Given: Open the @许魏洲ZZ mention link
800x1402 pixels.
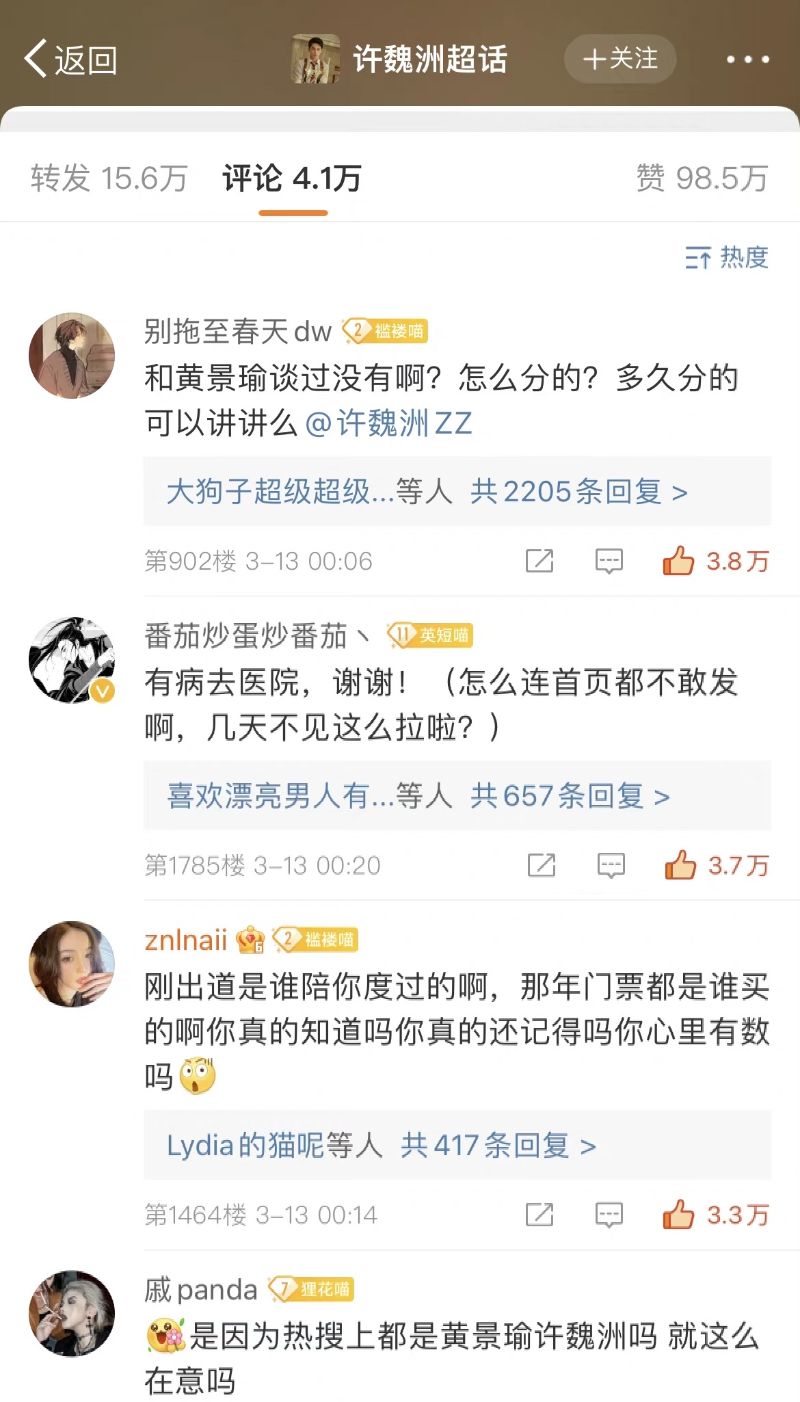Looking at the screenshot, I should tap(388, 423).
